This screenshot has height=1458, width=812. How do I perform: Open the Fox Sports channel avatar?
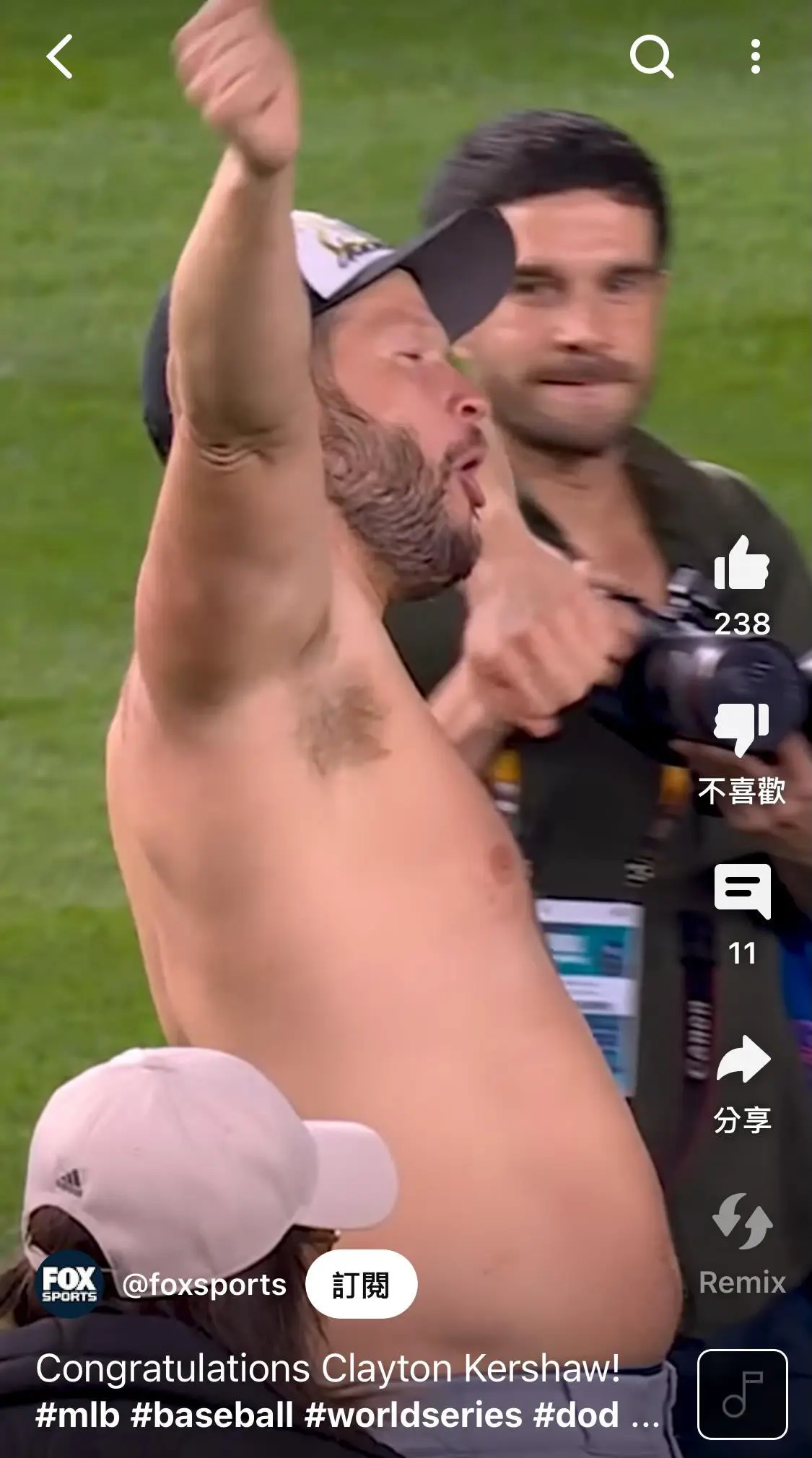69,1285
